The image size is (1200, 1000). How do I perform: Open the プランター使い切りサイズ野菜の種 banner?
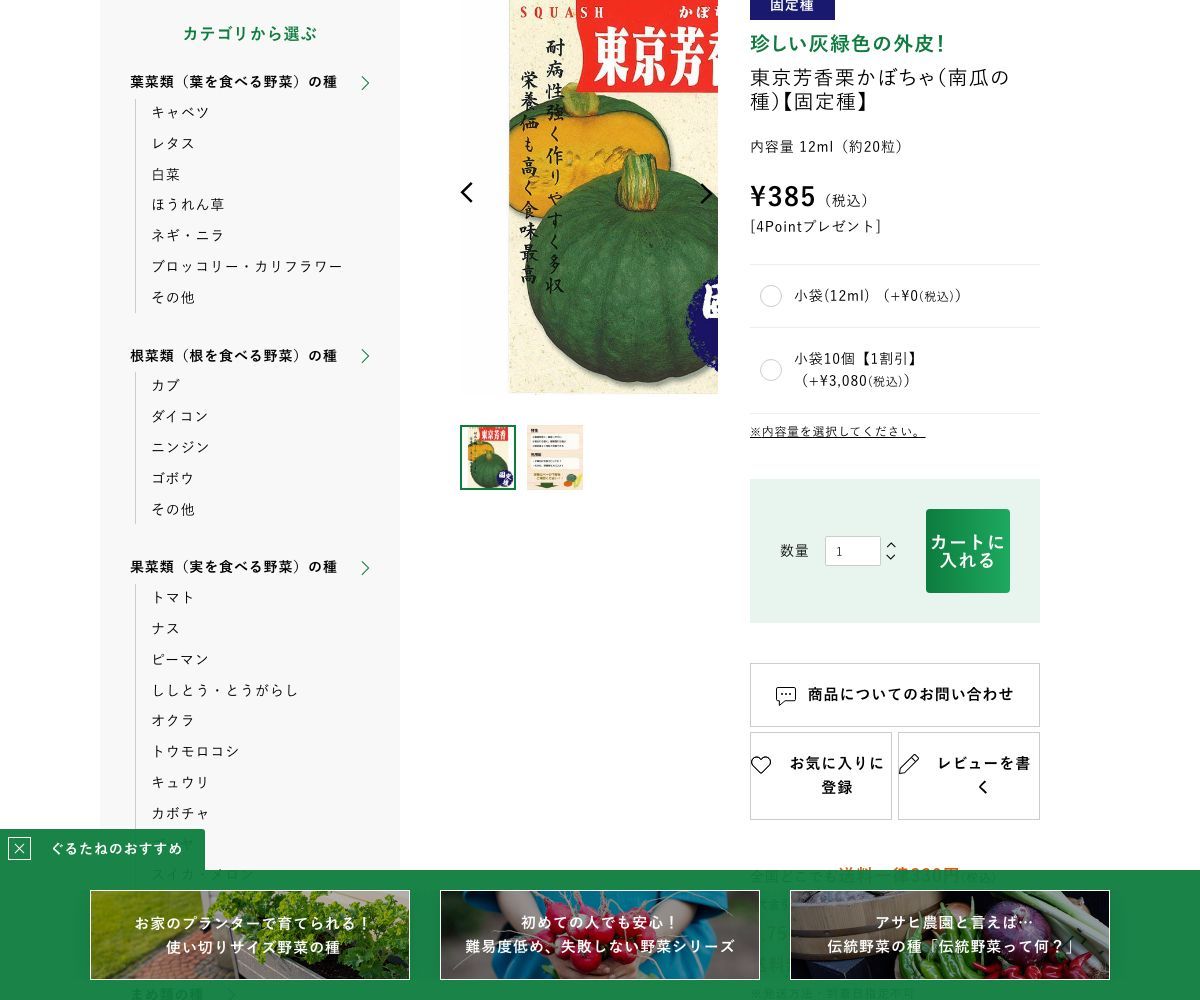click(250, 935)
